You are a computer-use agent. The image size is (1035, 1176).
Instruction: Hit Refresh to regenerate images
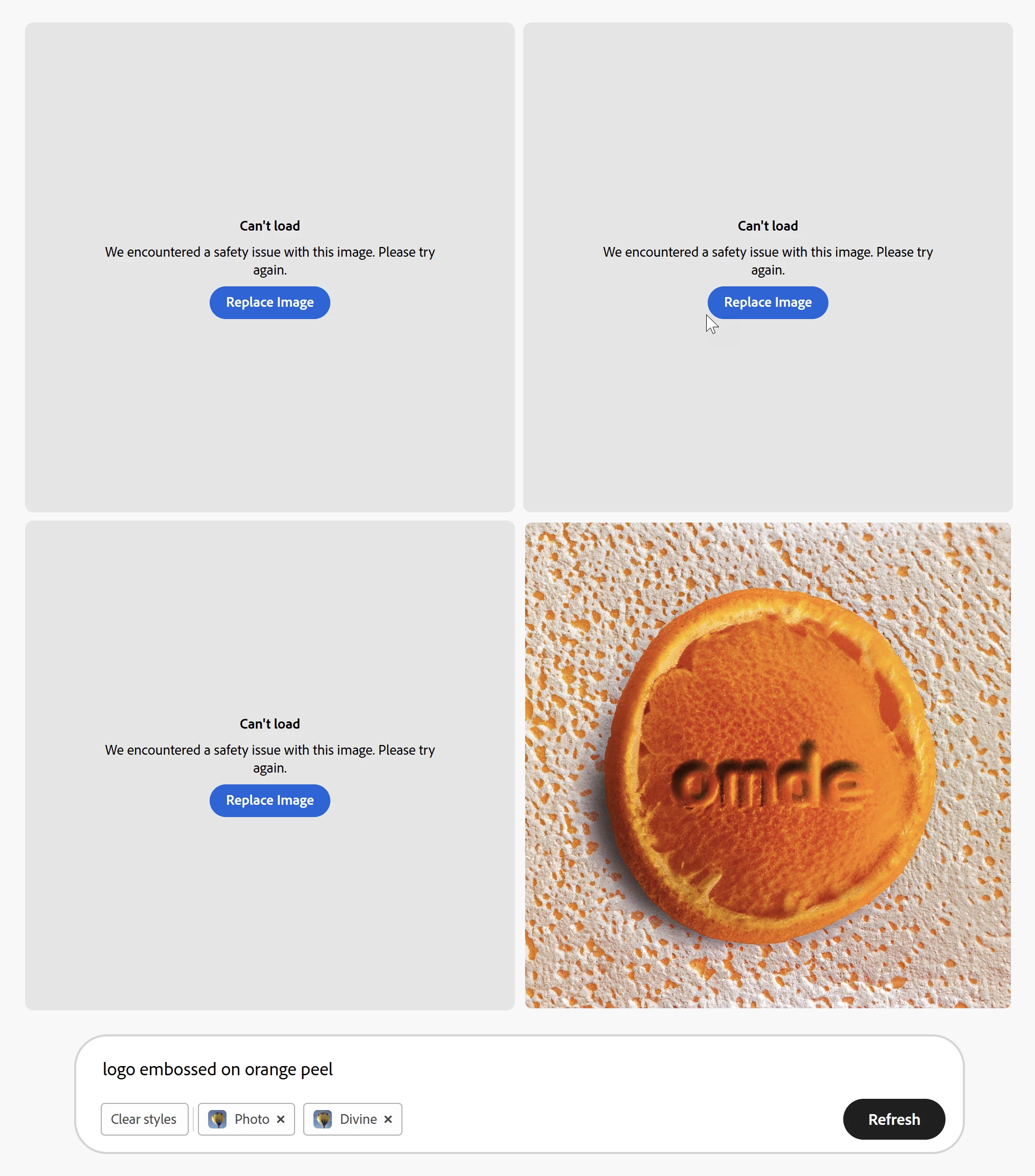click(893, 1119)
